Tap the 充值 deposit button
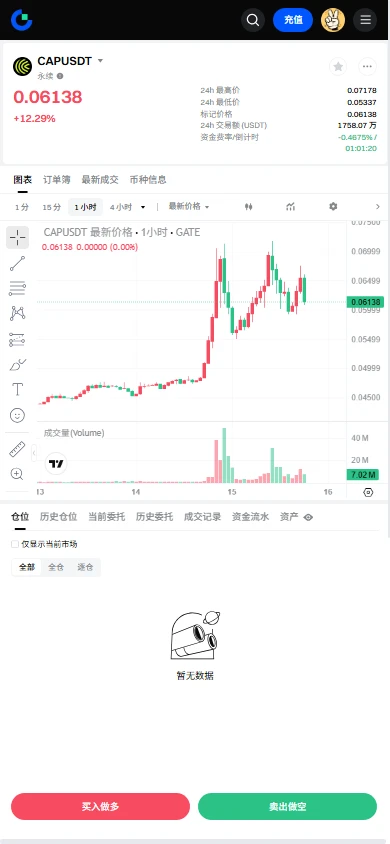The width and height of the screenshot is (390, 844). click(293, 20)
